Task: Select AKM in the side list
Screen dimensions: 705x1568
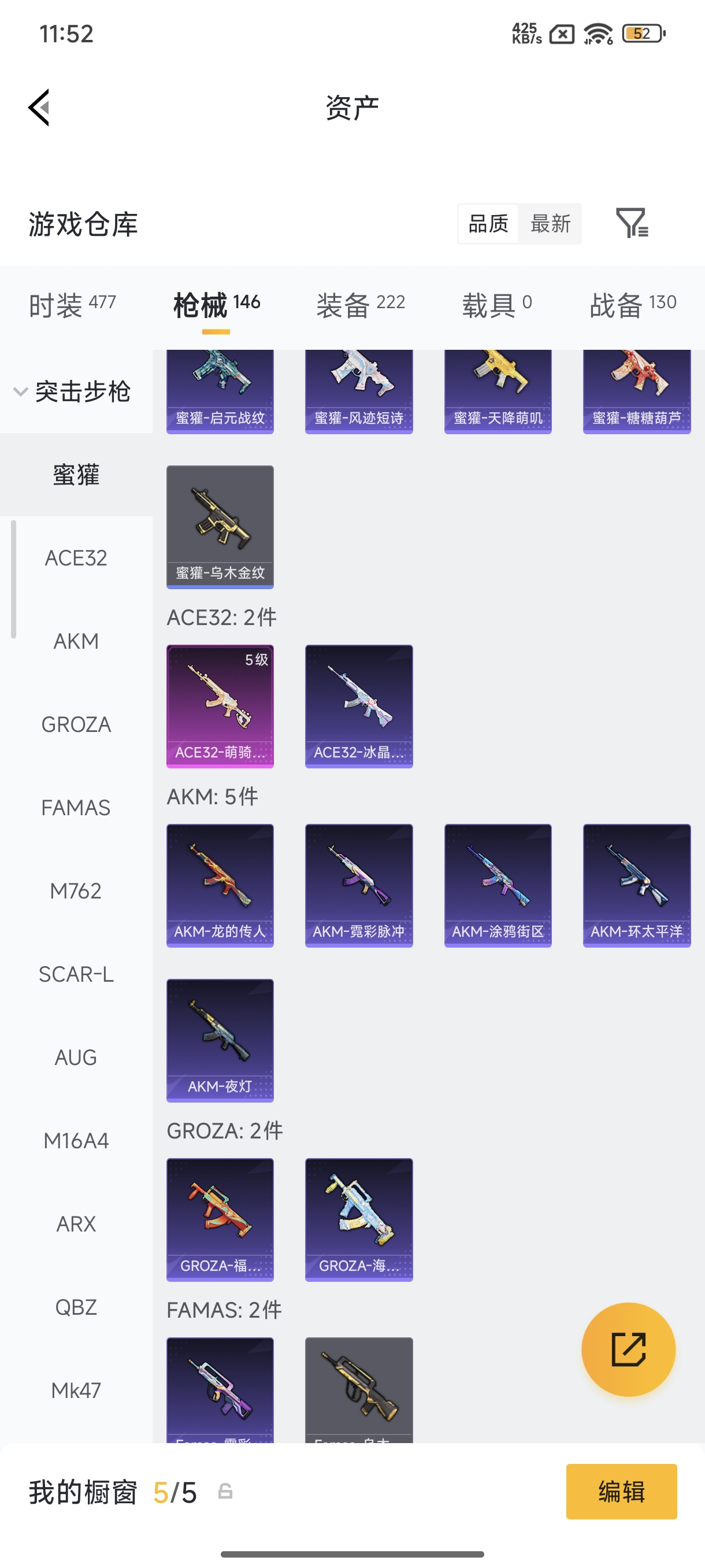Action: click(76, 641)
